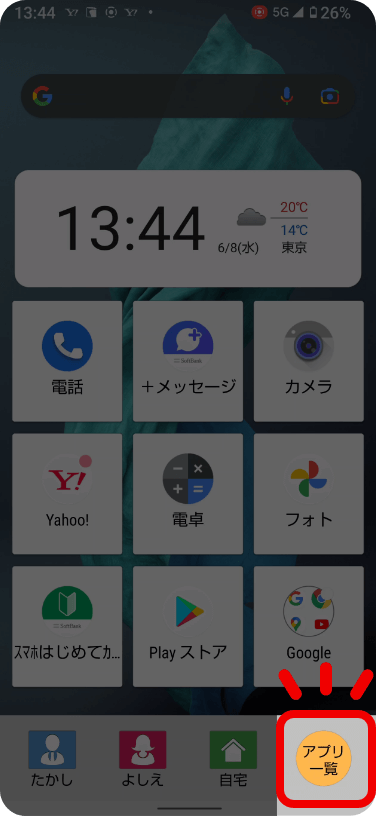Open the Yahoo! app
This screenshot has width=376, height=816.
click(67, 494)
